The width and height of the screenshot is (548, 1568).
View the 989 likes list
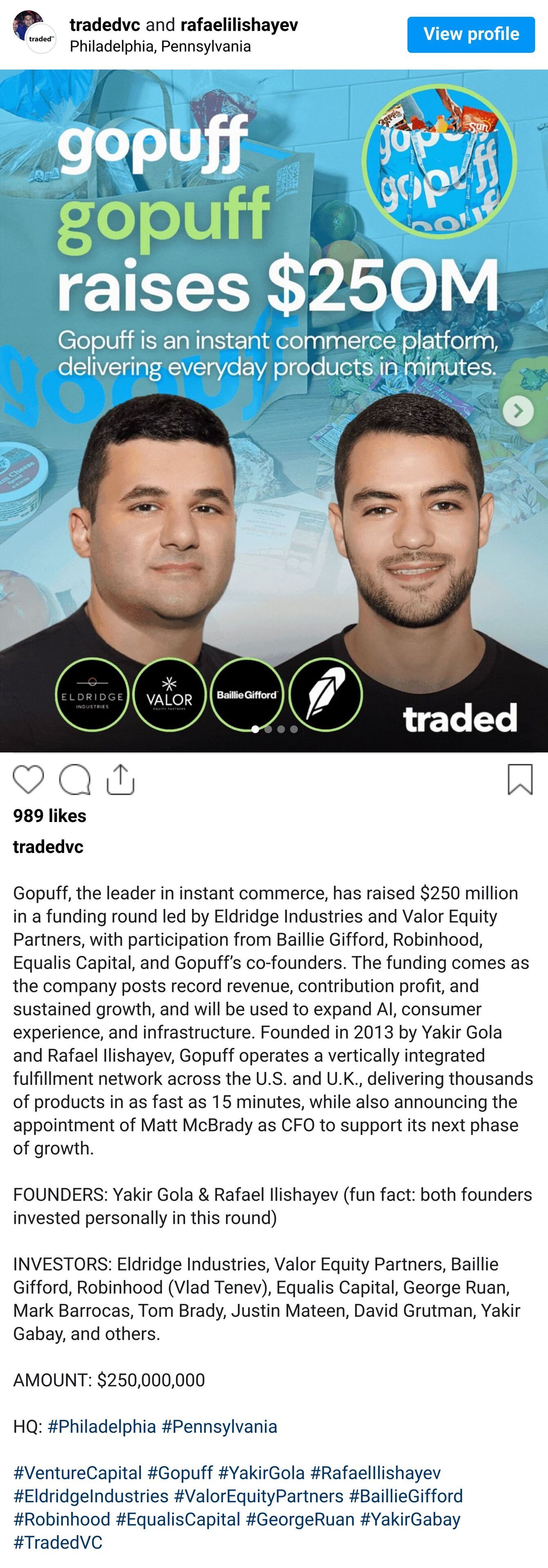pyautogui.click(x=50, y=816)
